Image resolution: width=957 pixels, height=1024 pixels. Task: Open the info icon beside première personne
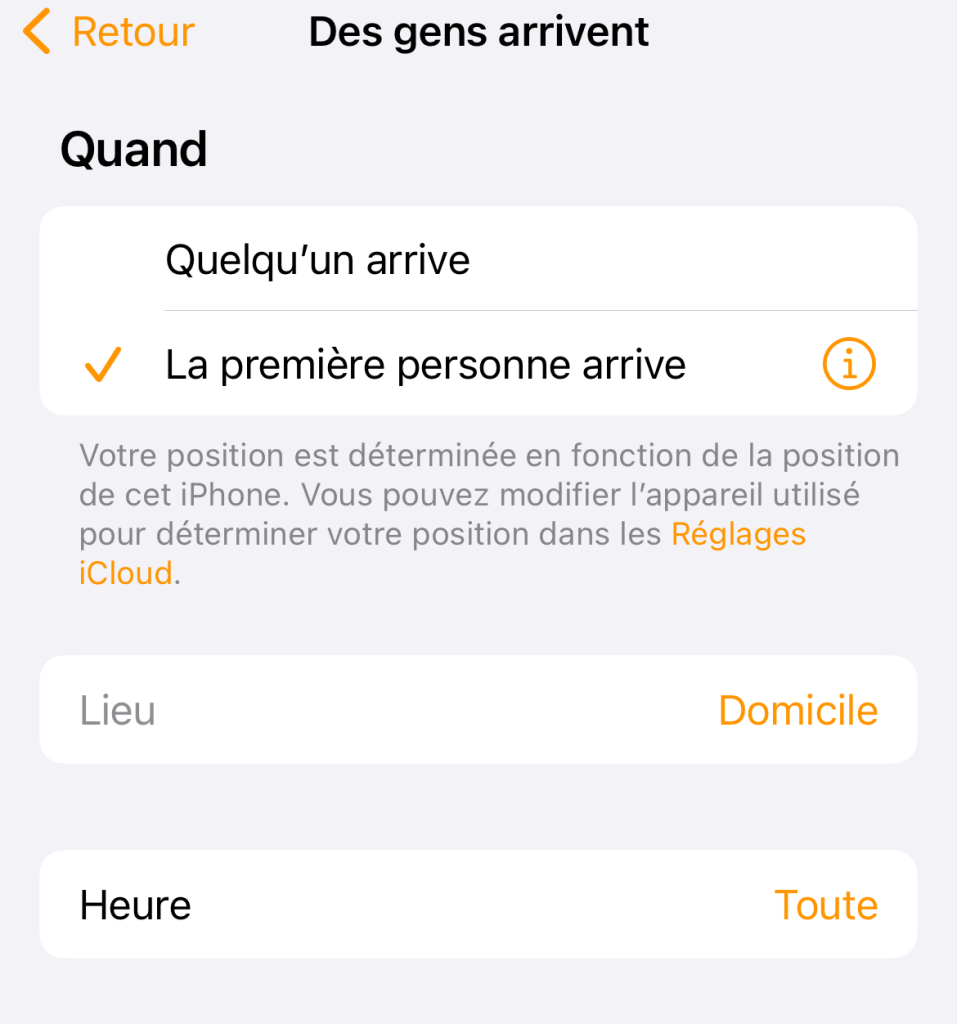(x=848, y=365)
